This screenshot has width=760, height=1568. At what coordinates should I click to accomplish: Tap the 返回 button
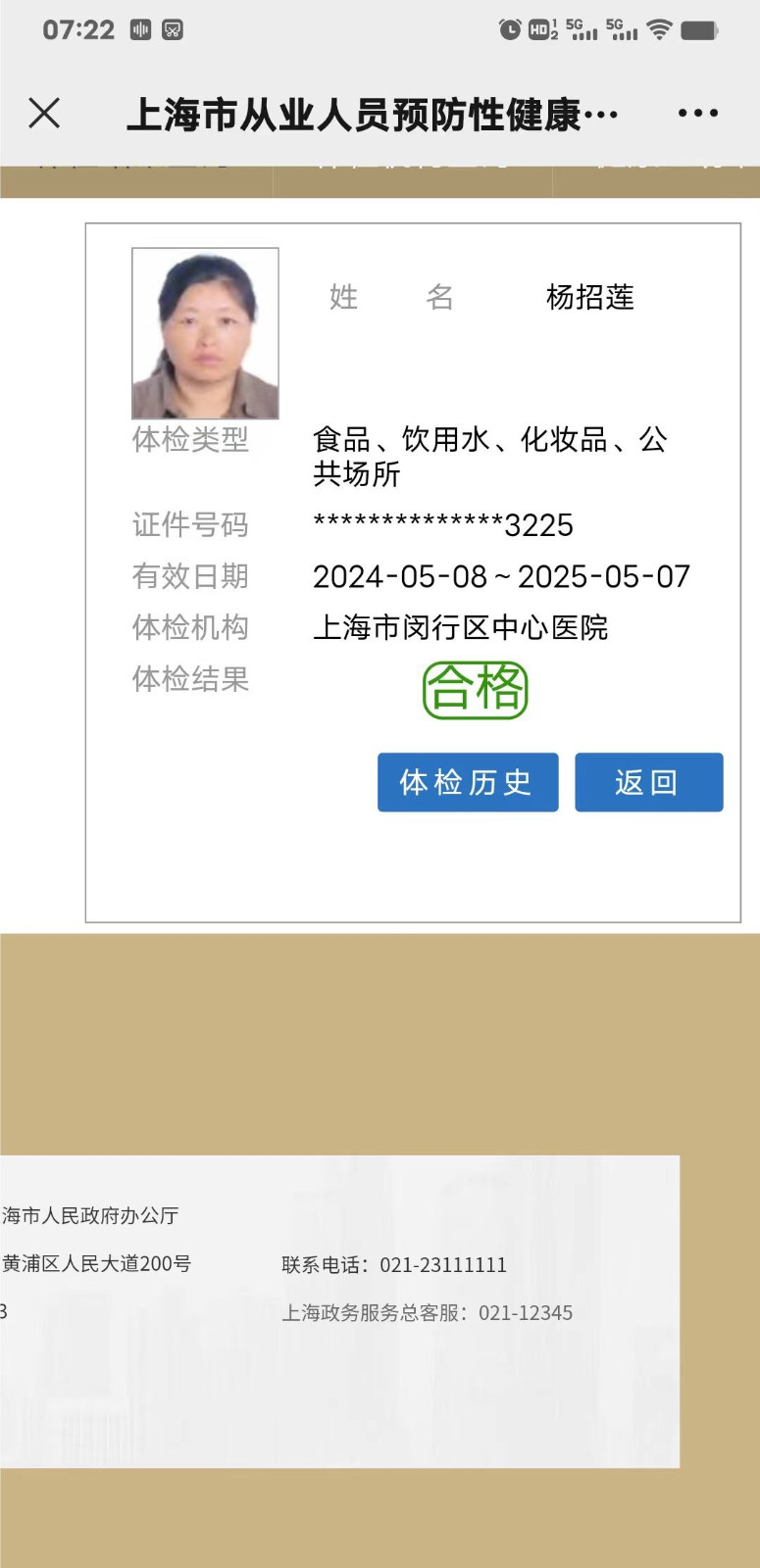tap(648, 782)
